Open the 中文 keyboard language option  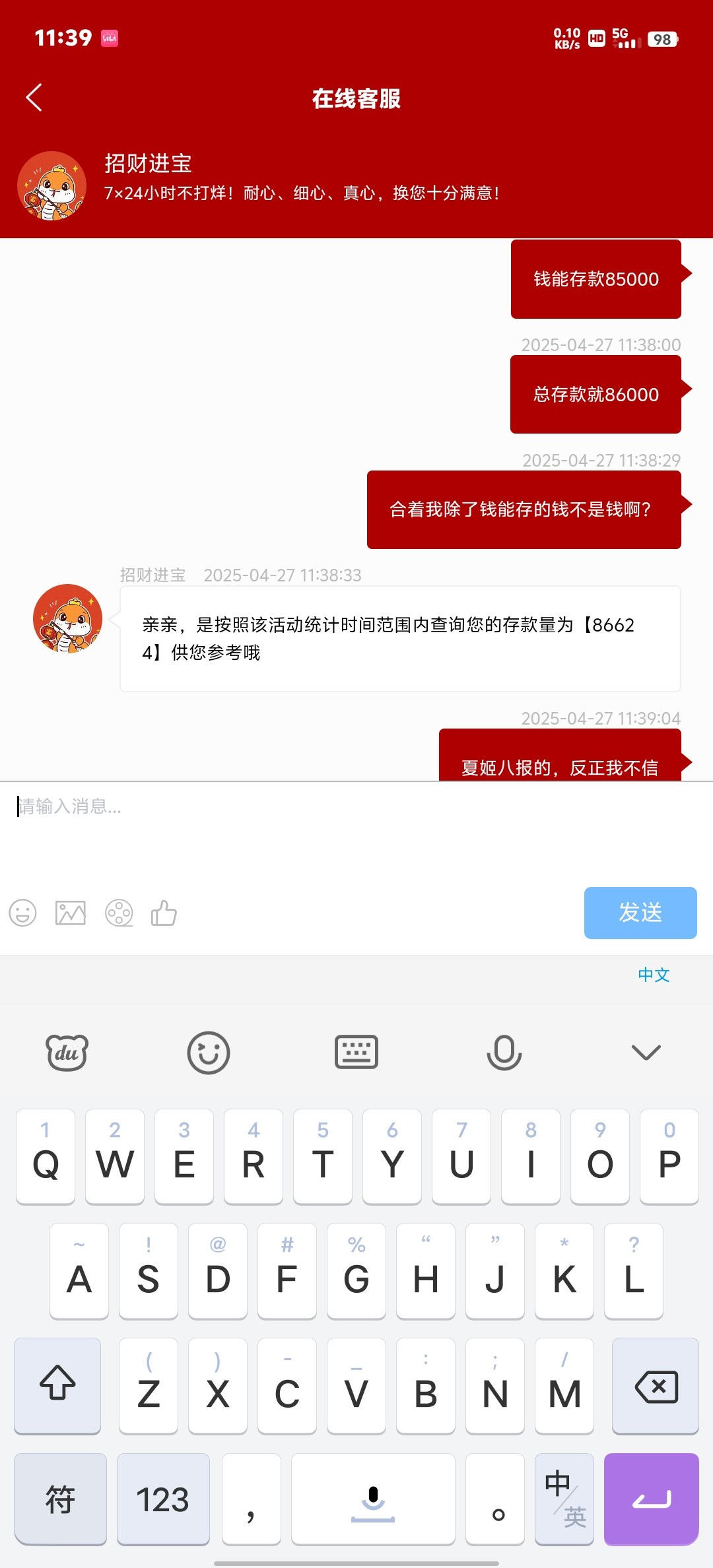click(x=654, y=975)
